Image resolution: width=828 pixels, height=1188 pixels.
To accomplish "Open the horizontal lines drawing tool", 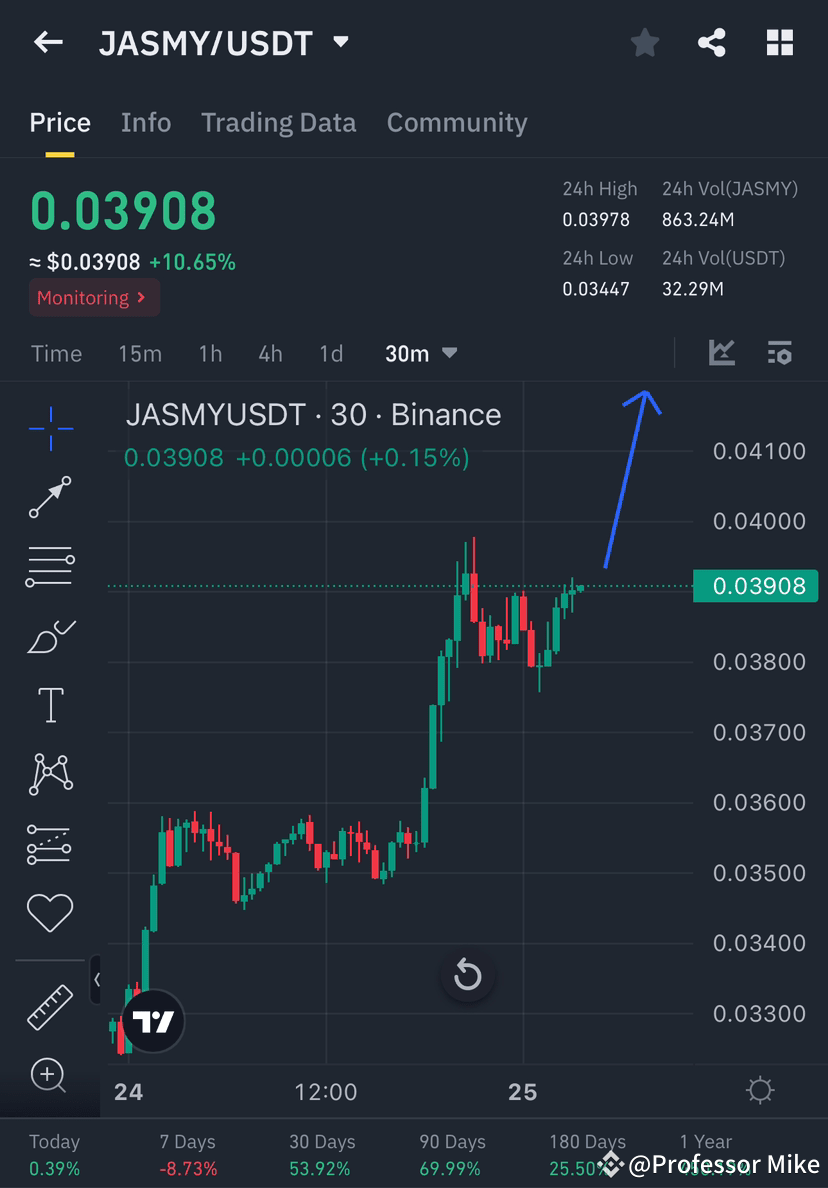I will [x=50, y=565].
